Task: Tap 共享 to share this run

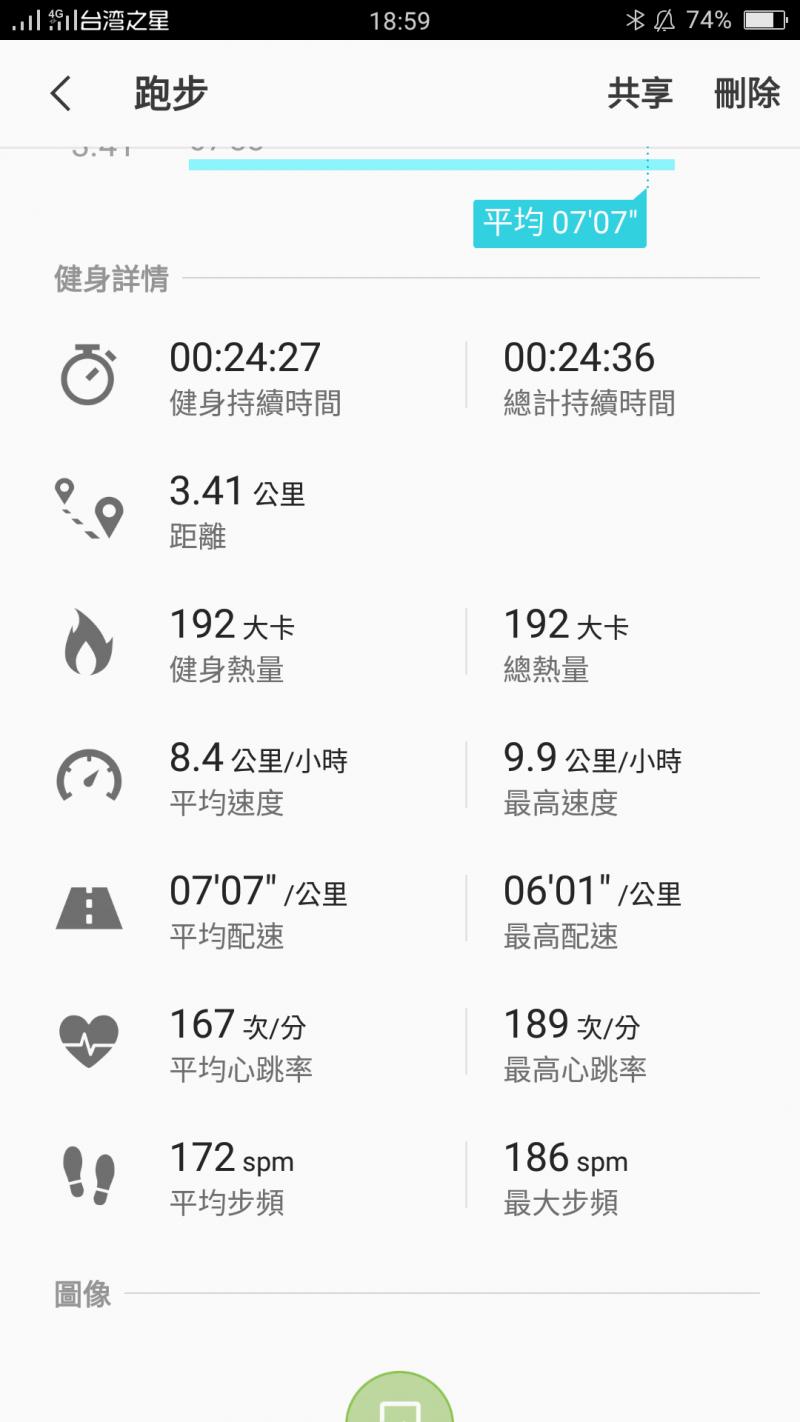Action: pos(640,94)
